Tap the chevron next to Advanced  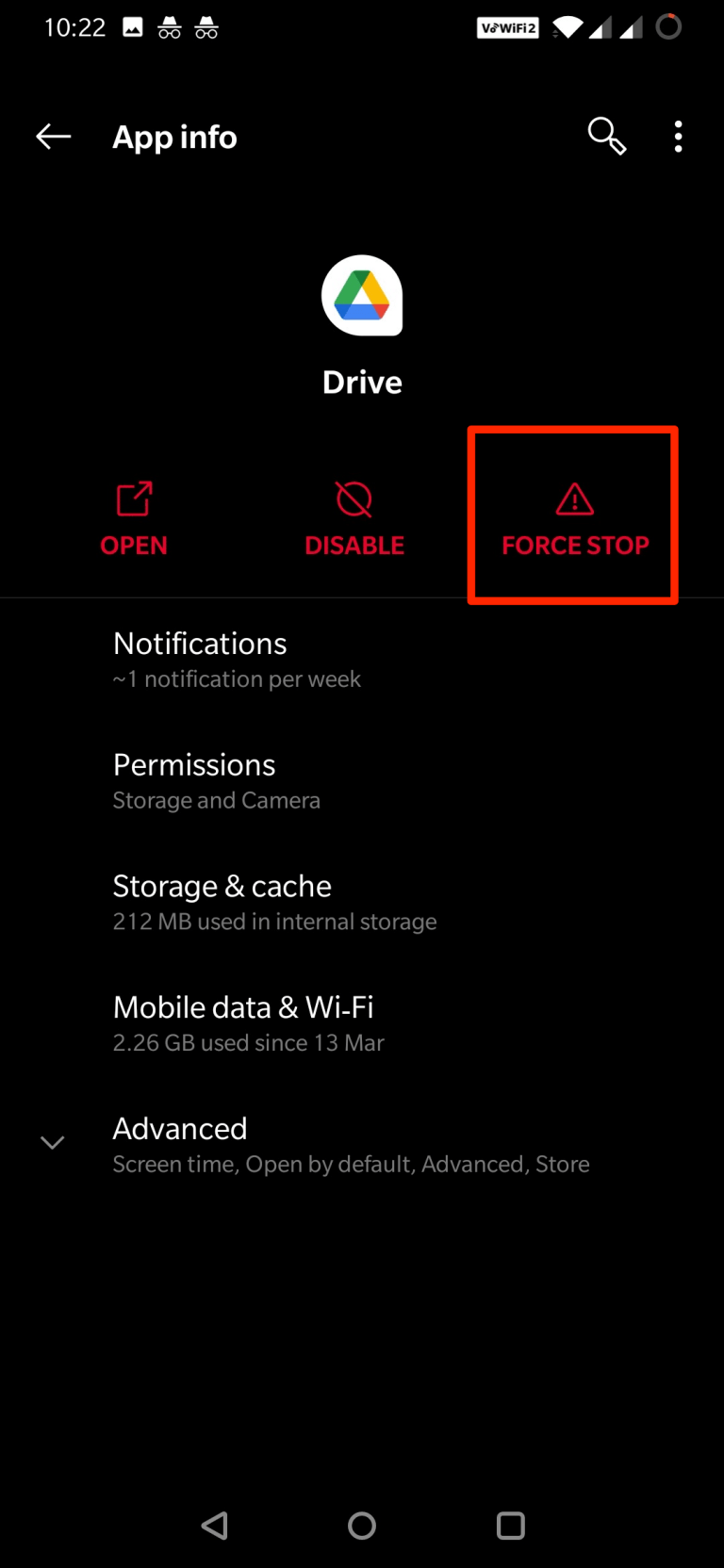point(53,1142)
